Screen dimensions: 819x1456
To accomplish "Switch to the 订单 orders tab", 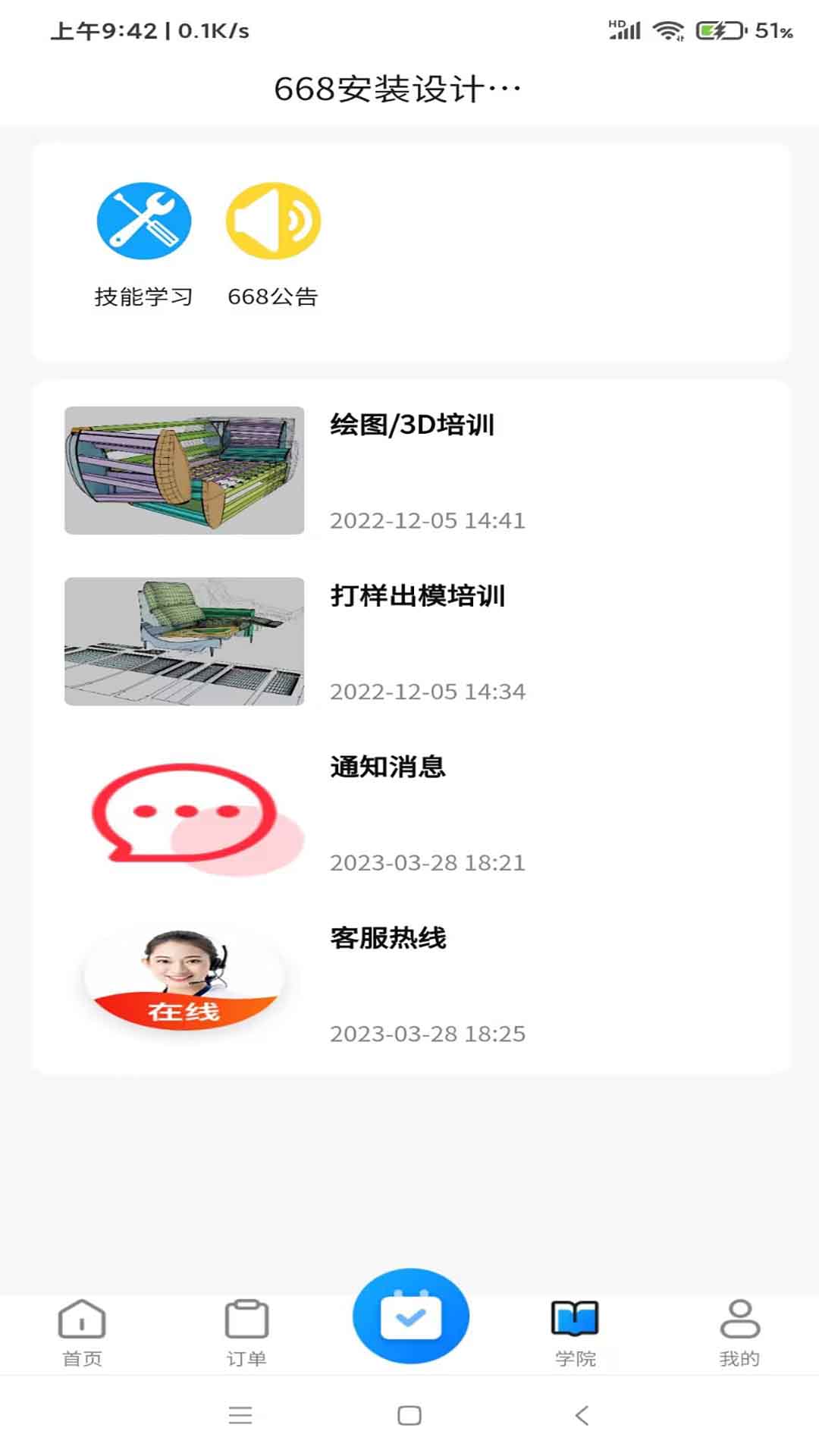I will click(246, 1332).
